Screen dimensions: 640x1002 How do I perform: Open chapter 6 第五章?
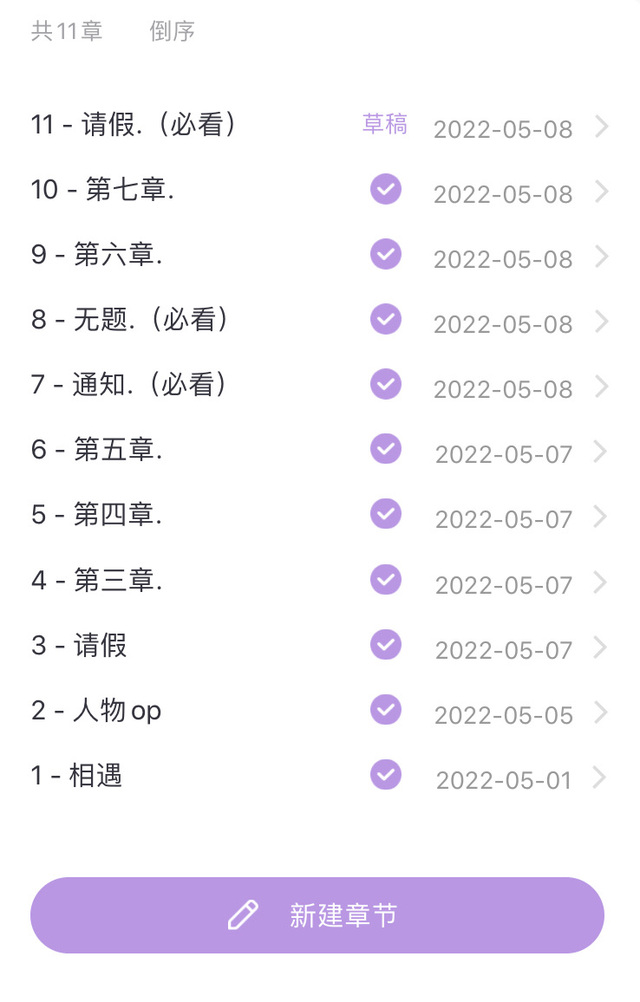(x=319, y=451)
